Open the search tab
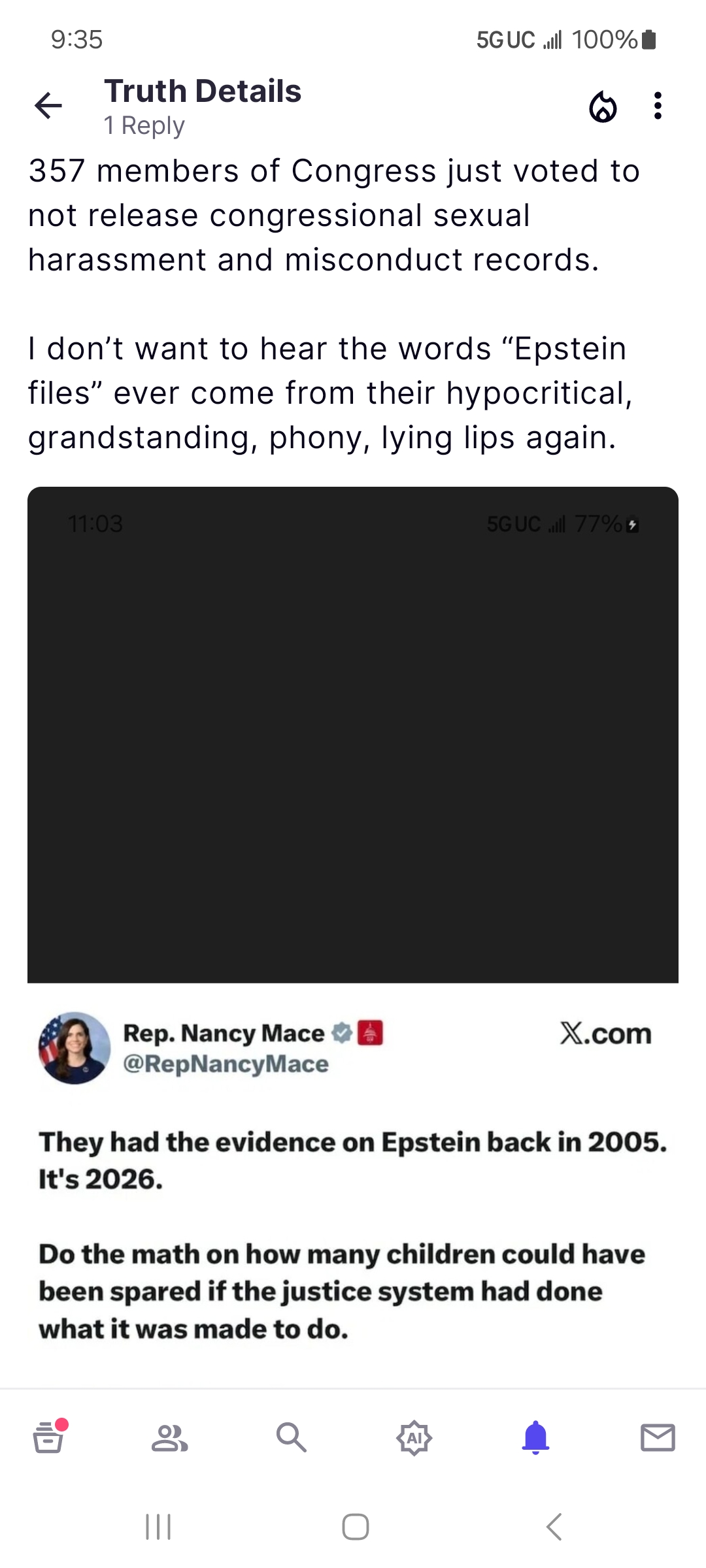The height and width of the screenshot is (1568, 706). click(x=292, y=1437)
